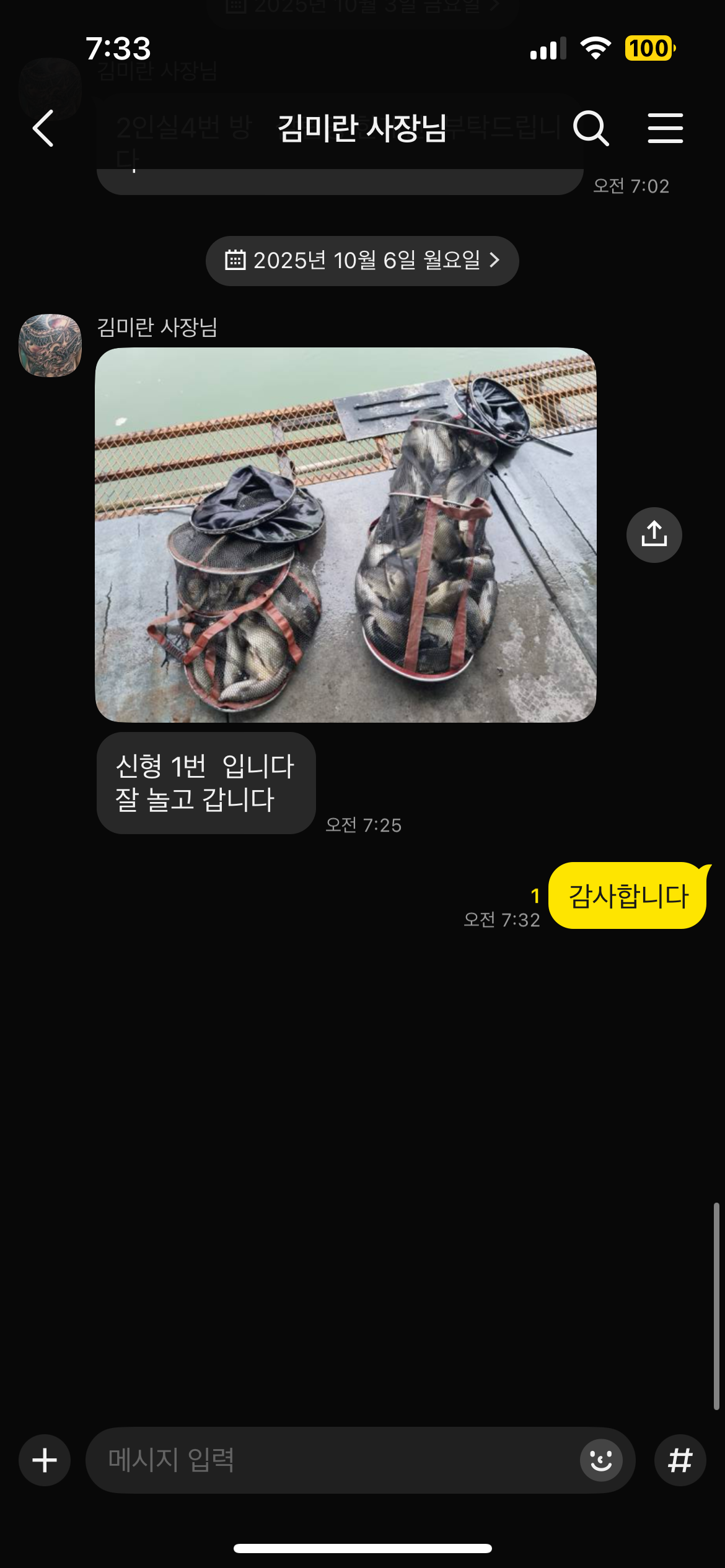Screen dimensions: 725x1568
Task: Open the October 6, 2025 date chip
Action: 362,261
